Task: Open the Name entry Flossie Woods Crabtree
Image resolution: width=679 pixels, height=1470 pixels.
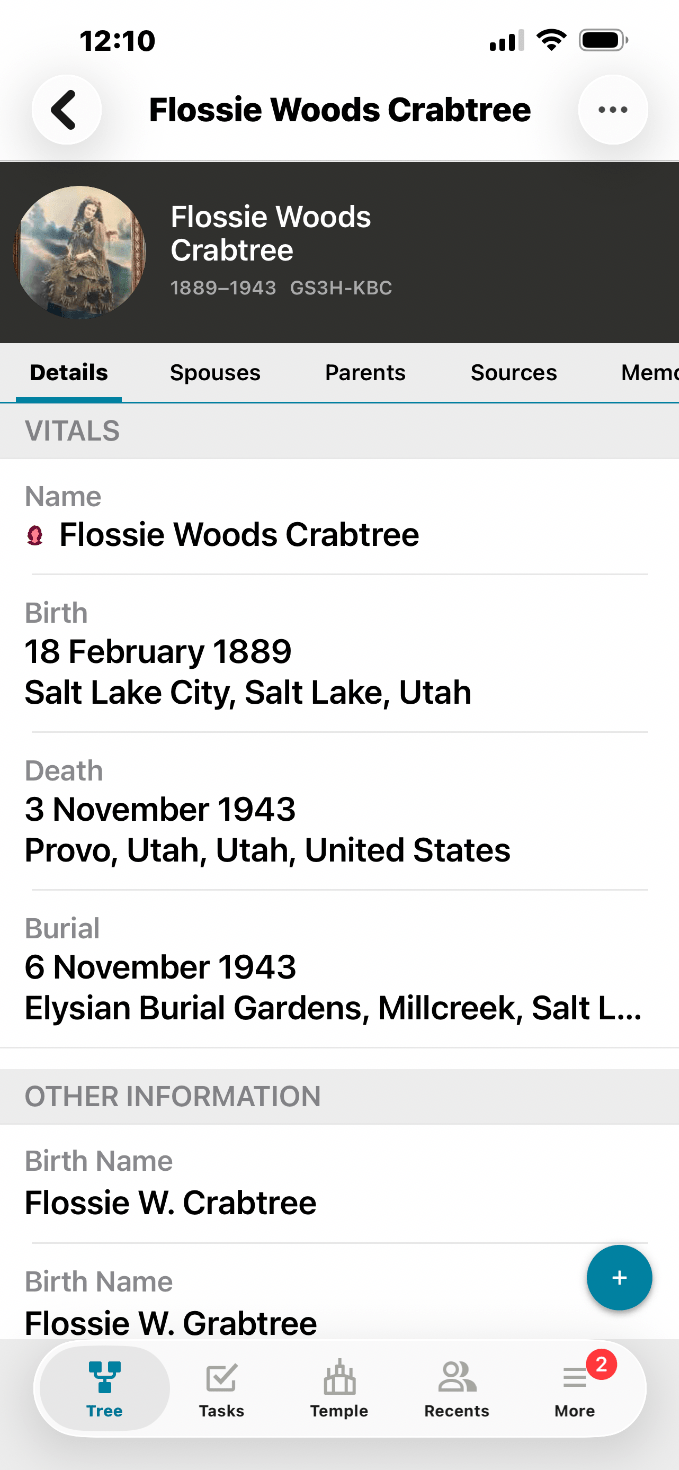Action: point(238,535)
